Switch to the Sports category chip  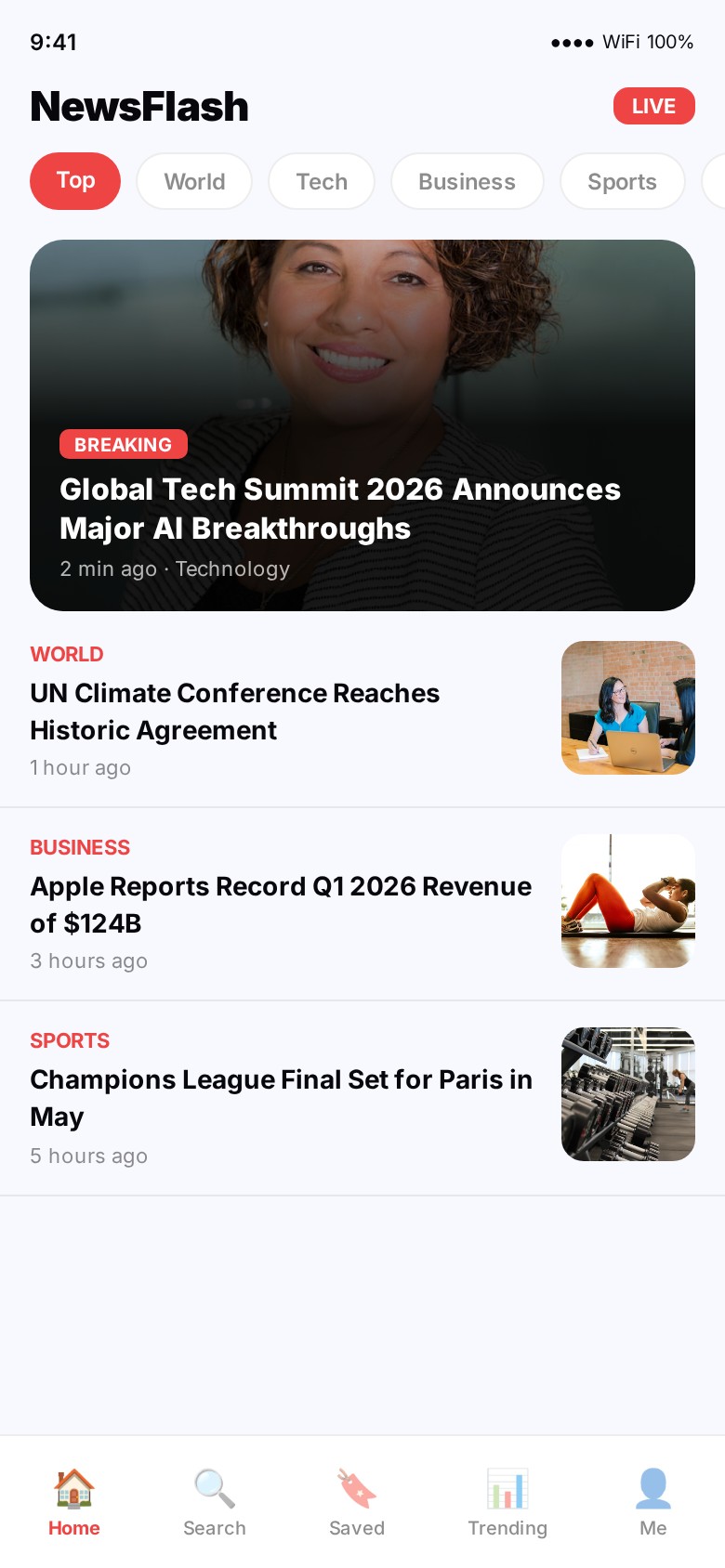click(622, 181)
